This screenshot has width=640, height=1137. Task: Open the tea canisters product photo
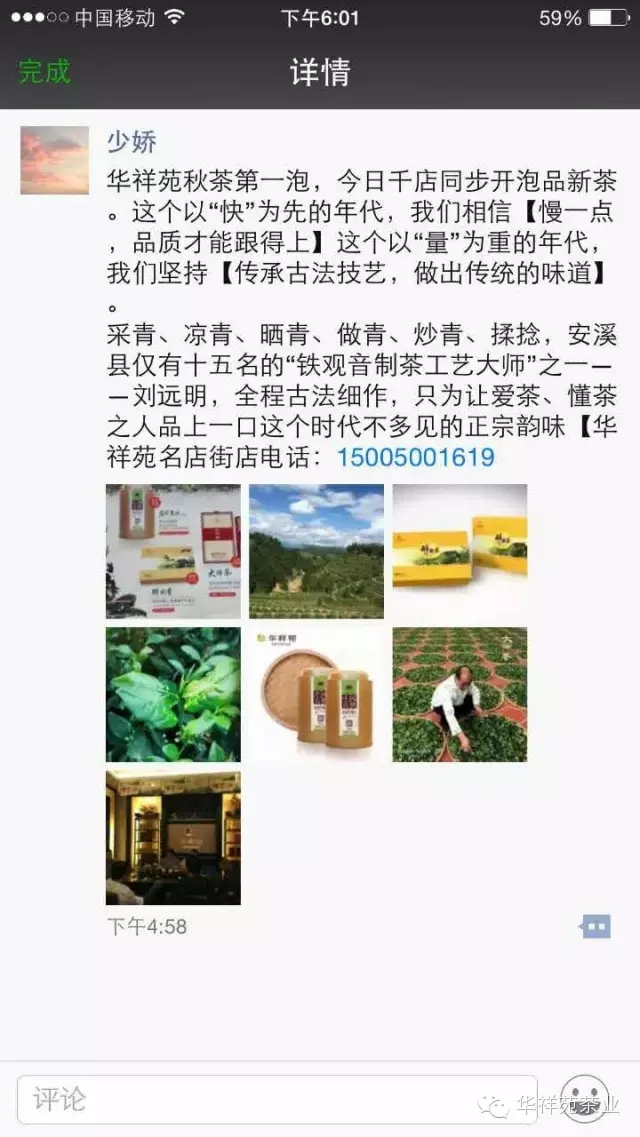tap(316, 694)
